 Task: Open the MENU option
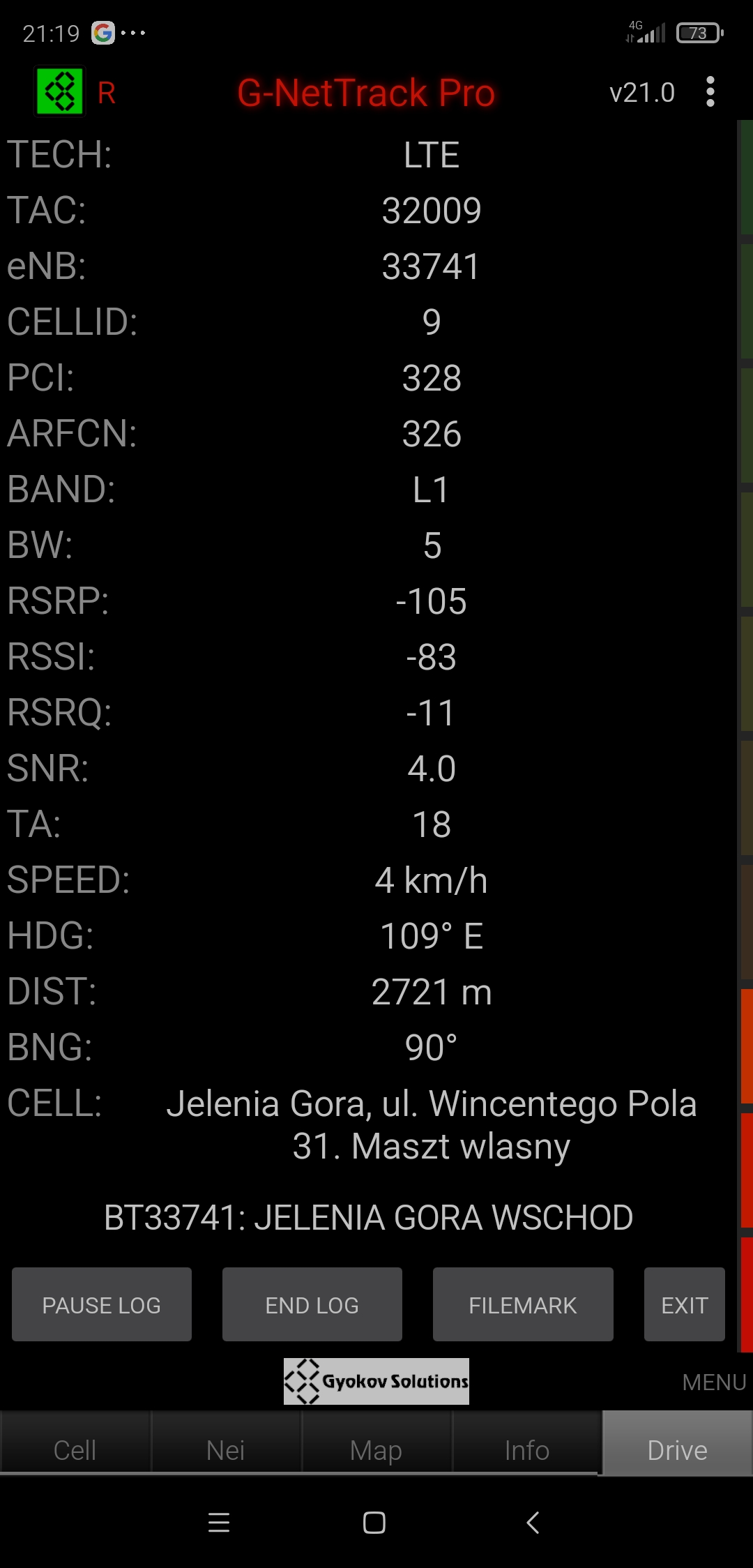coord(713,1382)
